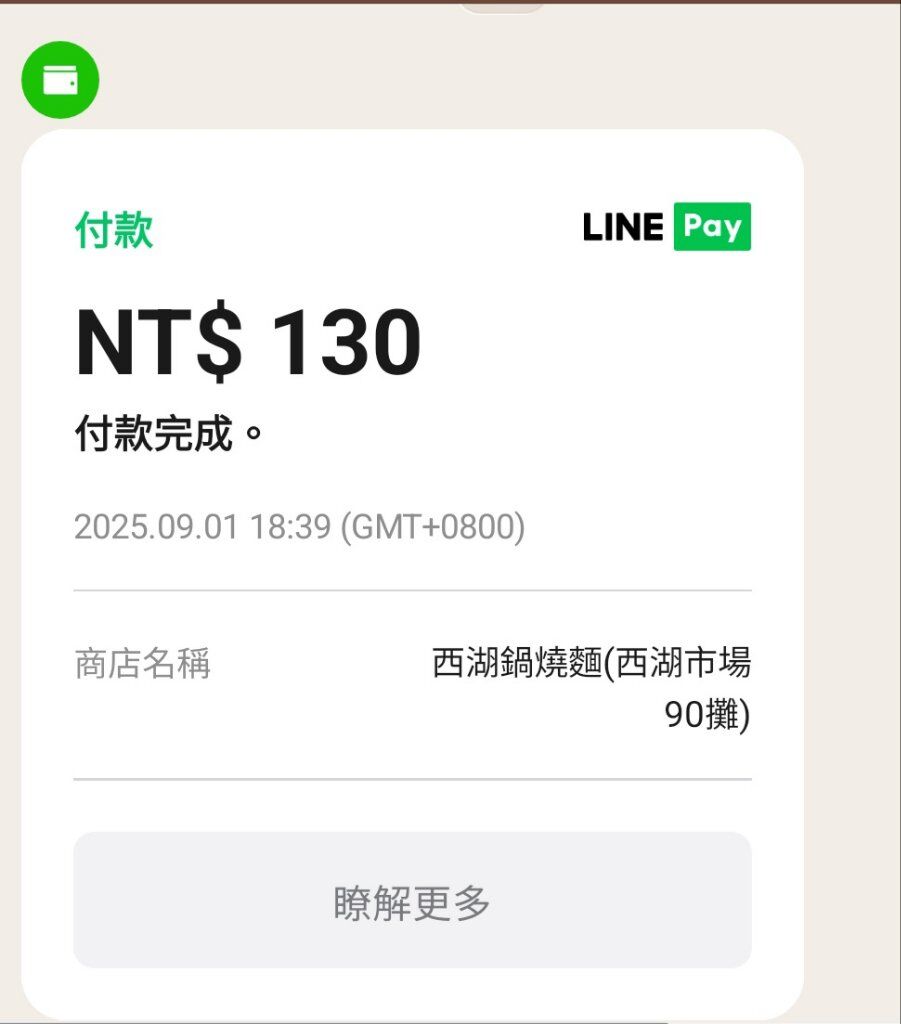Open the LINE Pay wallet avatar icon

tap(60, 80)
